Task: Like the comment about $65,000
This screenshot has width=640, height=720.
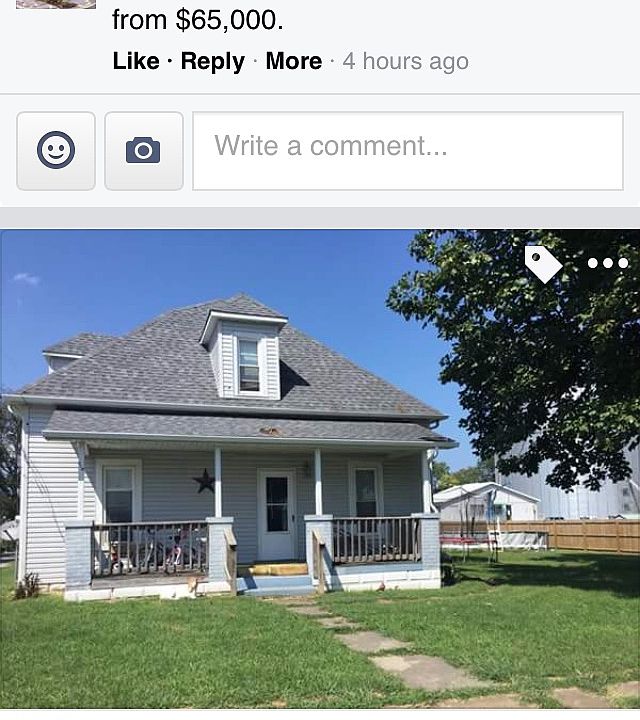Action: [x=136, y=61]
